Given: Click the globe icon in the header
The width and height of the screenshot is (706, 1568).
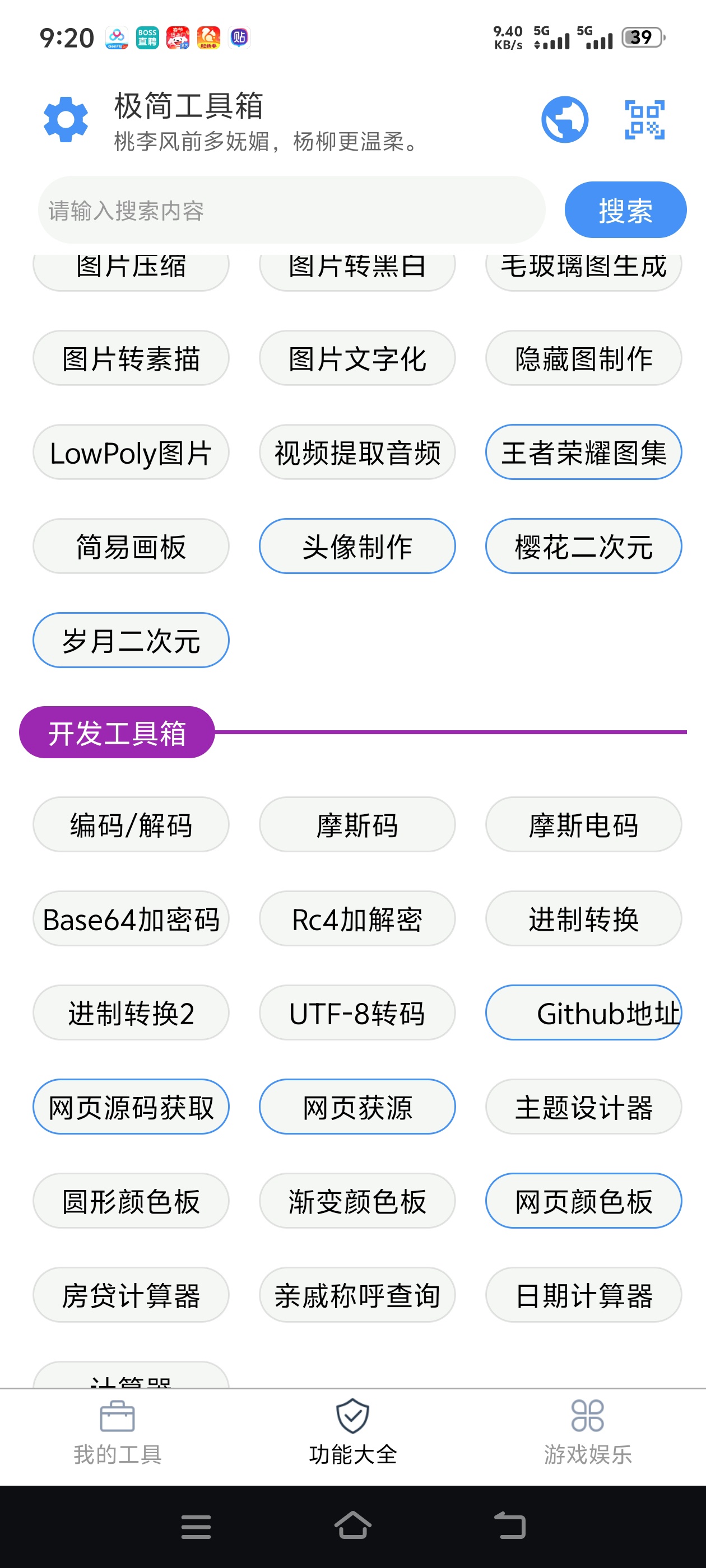Looking at the screenshot, I should (564, 119).
